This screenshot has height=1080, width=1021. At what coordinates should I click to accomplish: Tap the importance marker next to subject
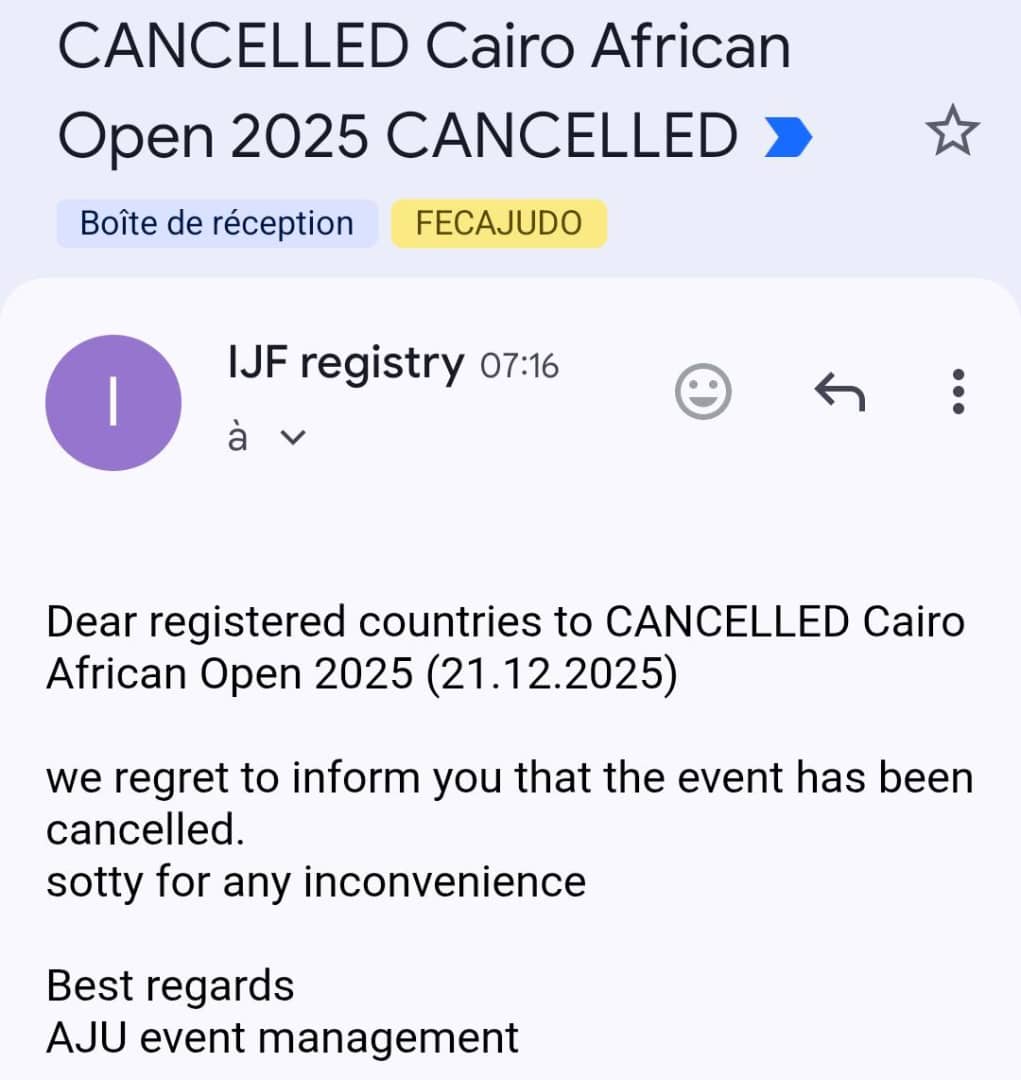[788, 137]
